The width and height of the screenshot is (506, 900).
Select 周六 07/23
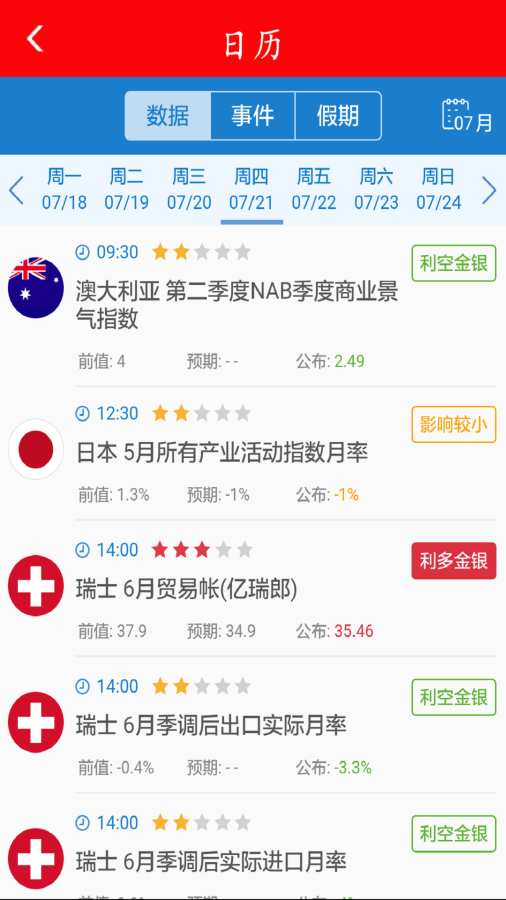pyautogui.click(x=376, y=189)
